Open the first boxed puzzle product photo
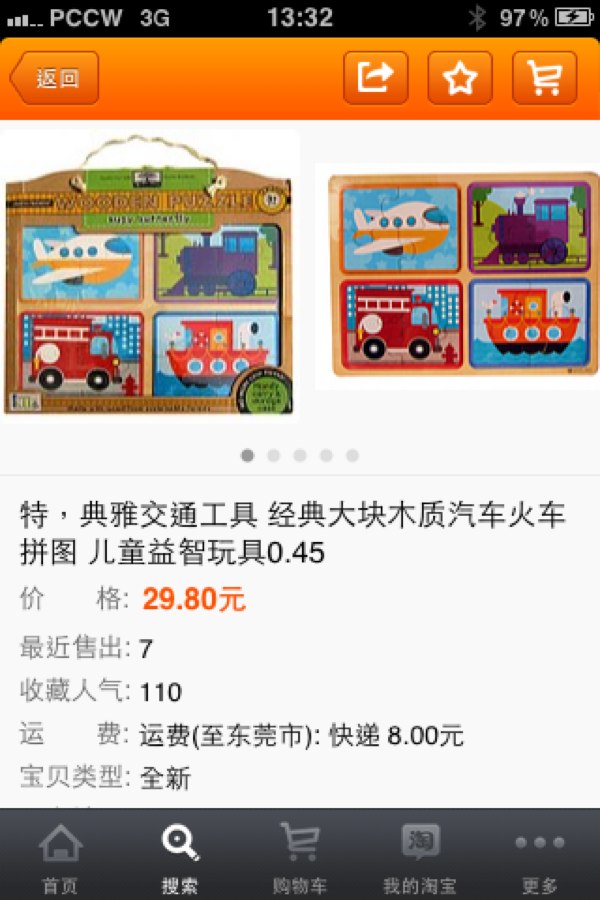 coord(150,275)
